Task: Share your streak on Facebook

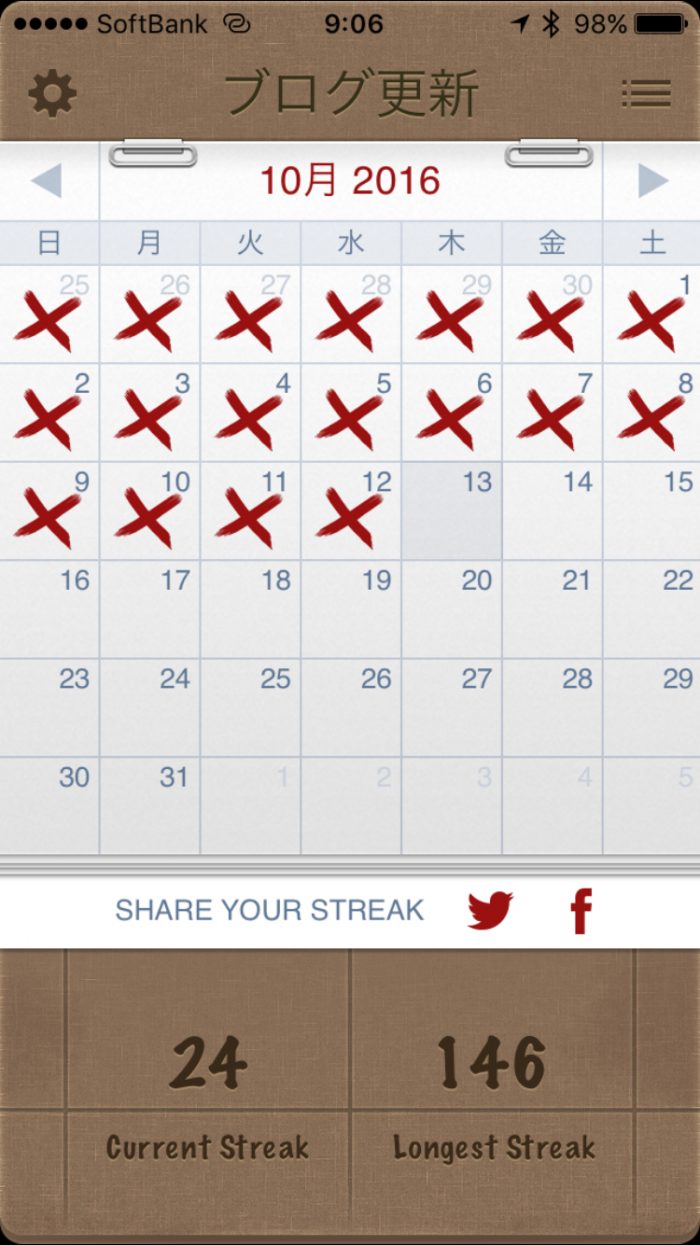Action: 581,911
